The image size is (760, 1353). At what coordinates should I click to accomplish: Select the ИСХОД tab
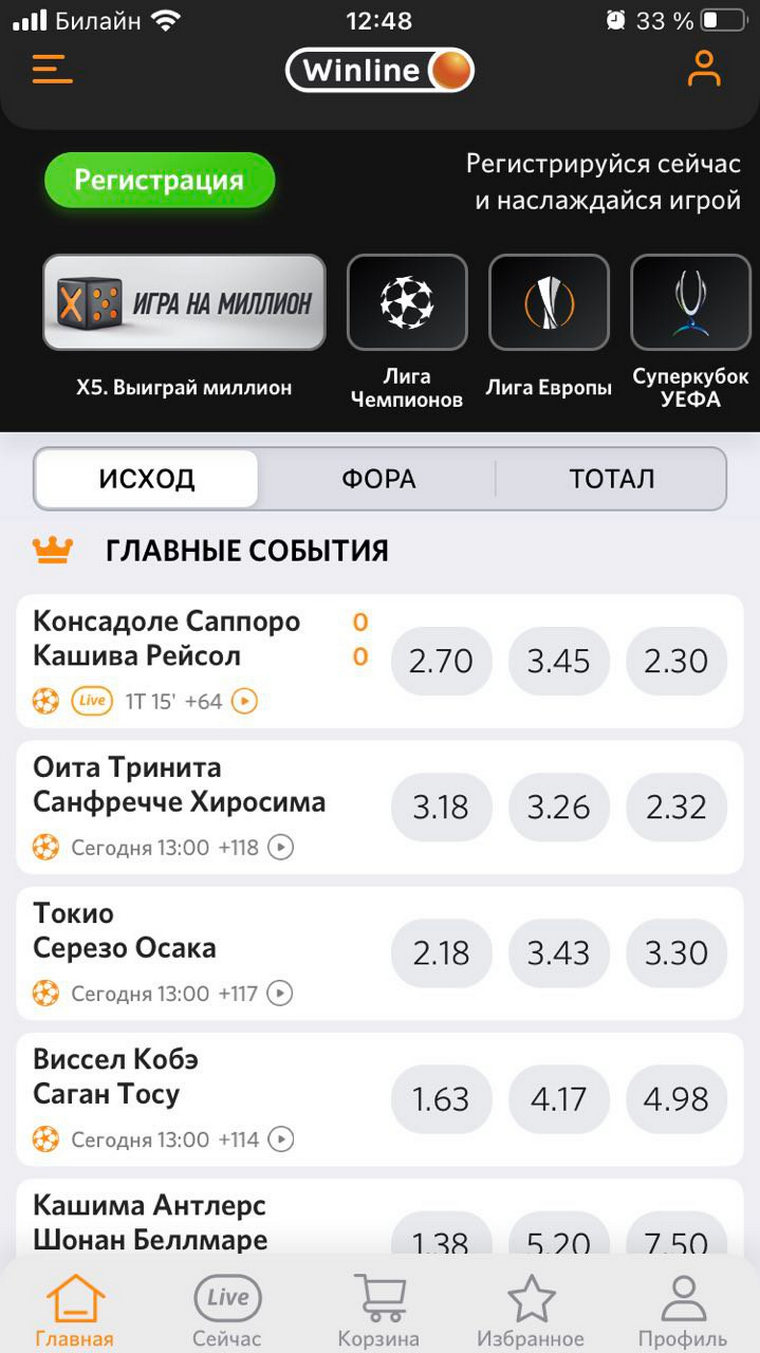click(x=147, y=479)
